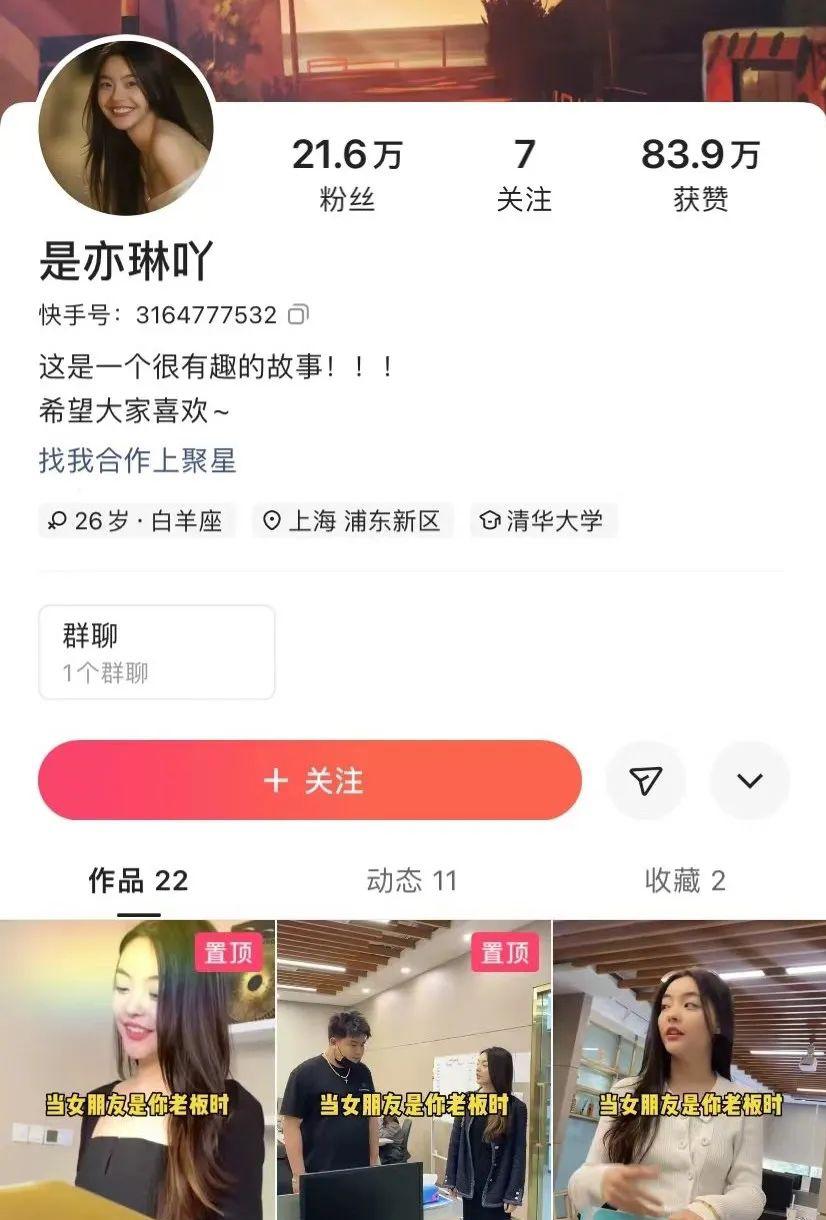Screen dimensions: 826x1220
Task: Open the share menu via paper plane icon
Action: (x=646, y=781)
